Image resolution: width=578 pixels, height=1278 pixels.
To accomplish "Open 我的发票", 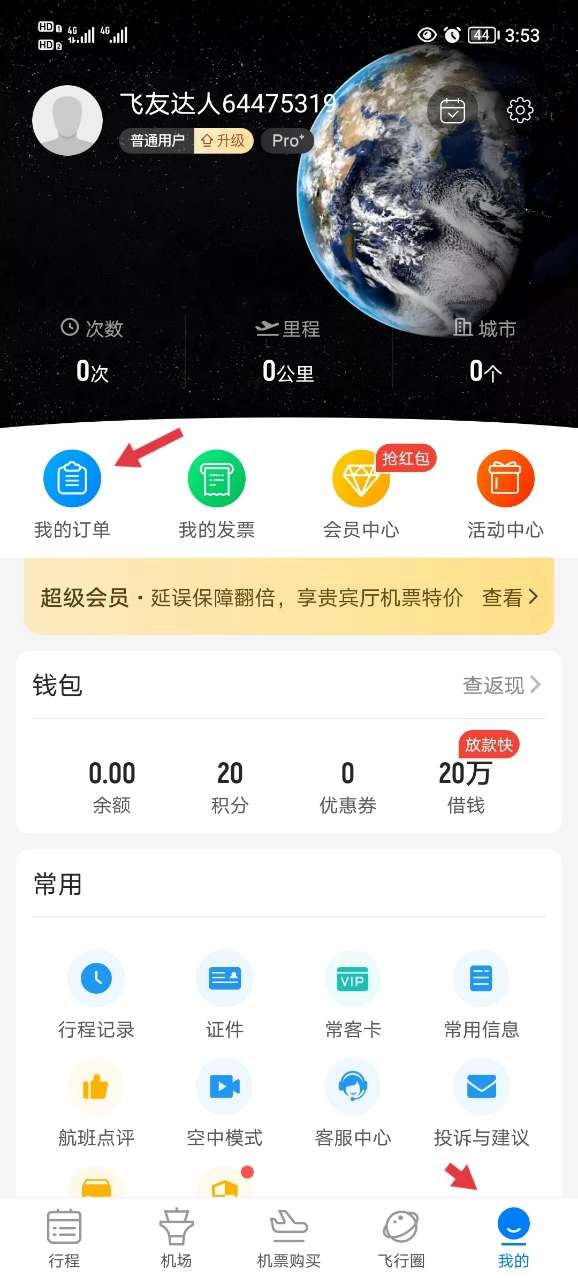I will point(216,495).
